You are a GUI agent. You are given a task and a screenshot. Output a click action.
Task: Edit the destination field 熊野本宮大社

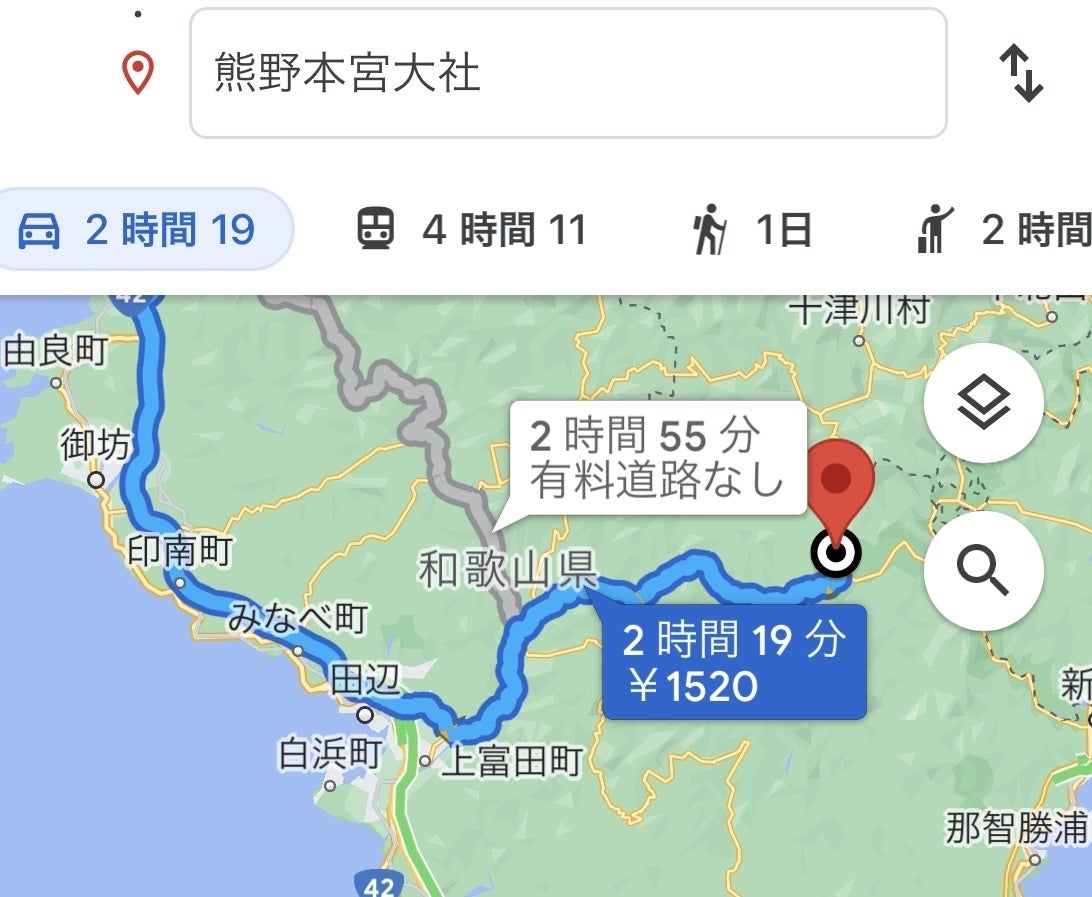coord(567,74)
